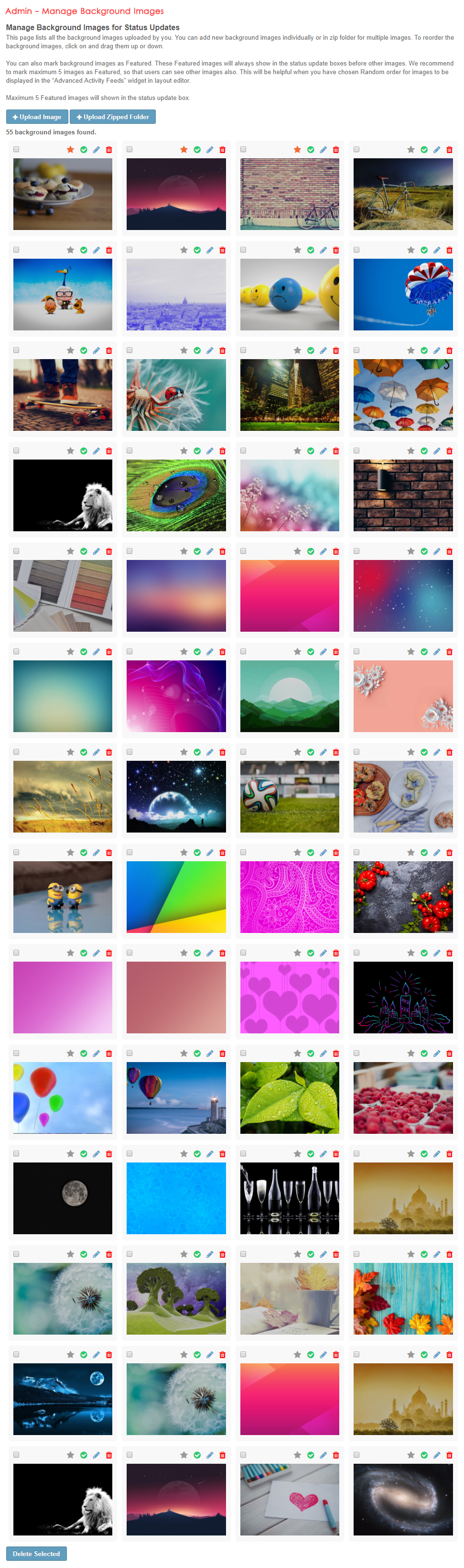Click the Upload Zipped Folder button
Viewport: 464px width, 1568px height.
tap(112, 117)
